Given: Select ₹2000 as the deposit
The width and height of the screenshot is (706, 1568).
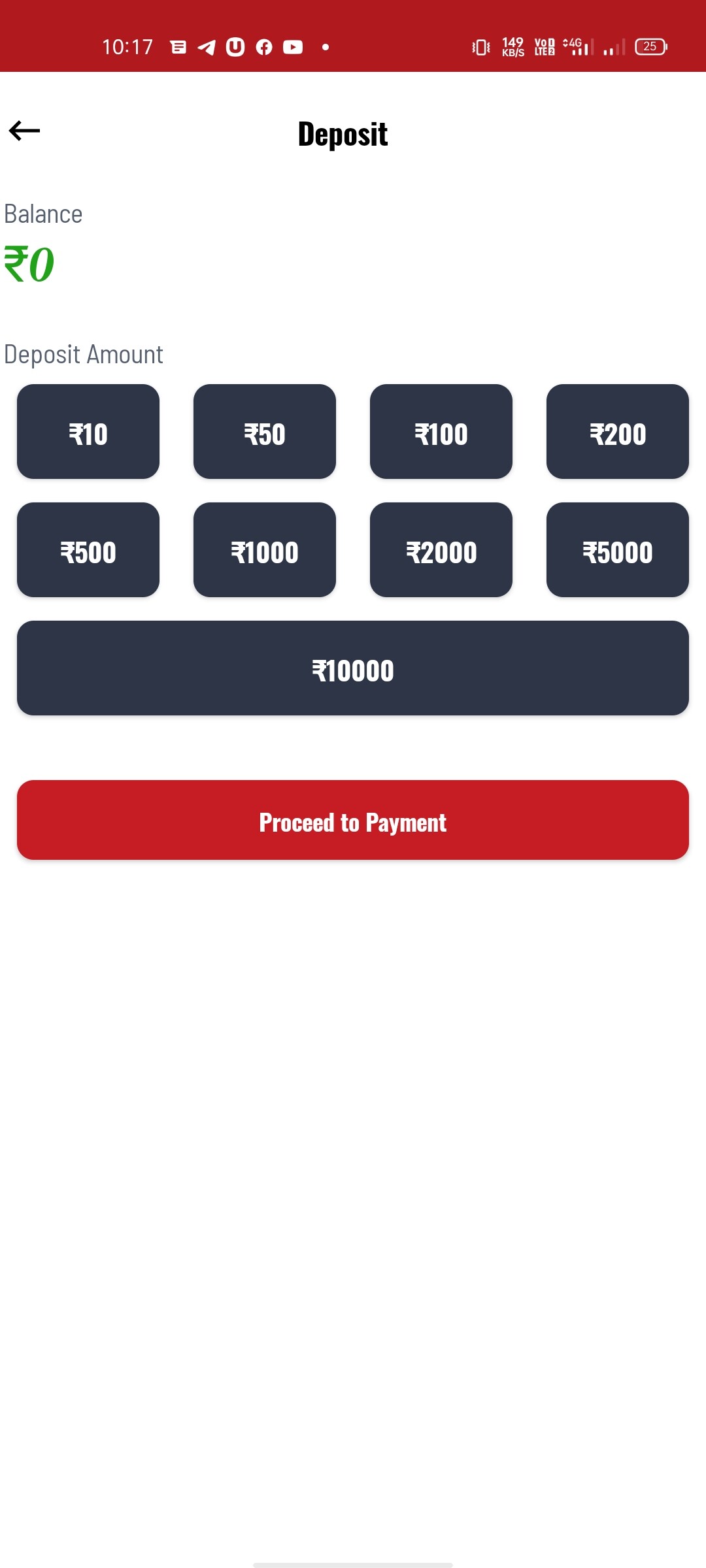Looking at the screenshot, I should 441,550.
